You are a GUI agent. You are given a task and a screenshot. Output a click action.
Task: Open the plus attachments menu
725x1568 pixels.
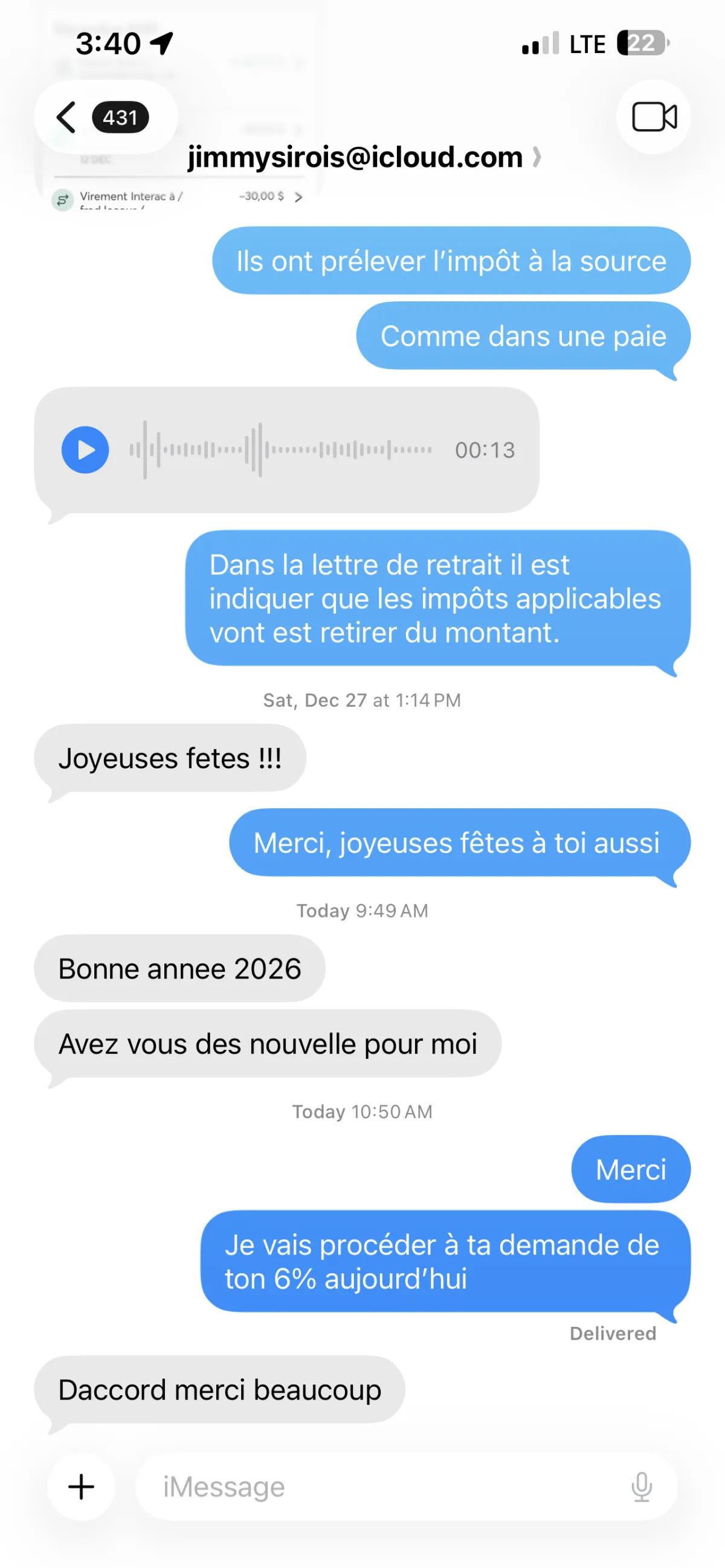[x=81, y=1486]
